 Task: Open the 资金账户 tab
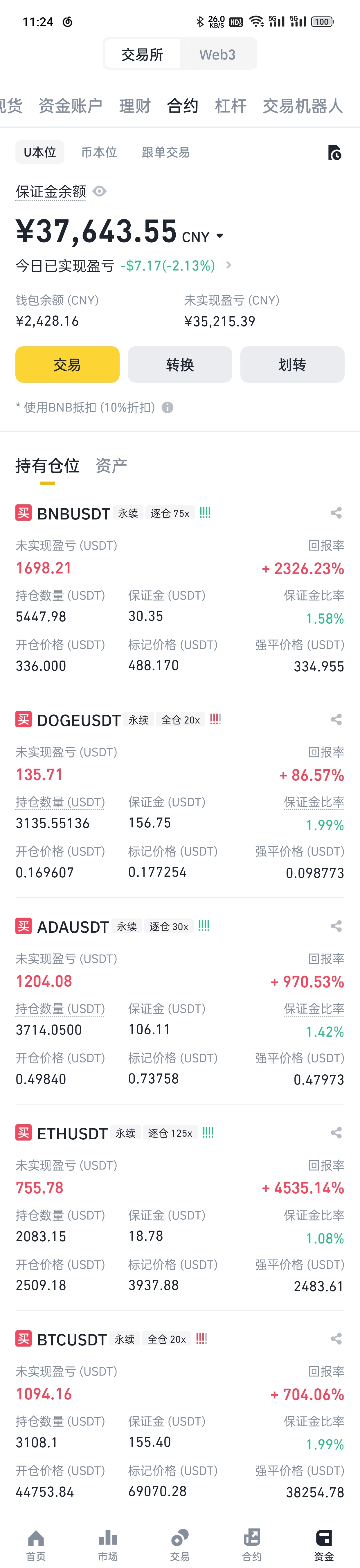[70, 106]
